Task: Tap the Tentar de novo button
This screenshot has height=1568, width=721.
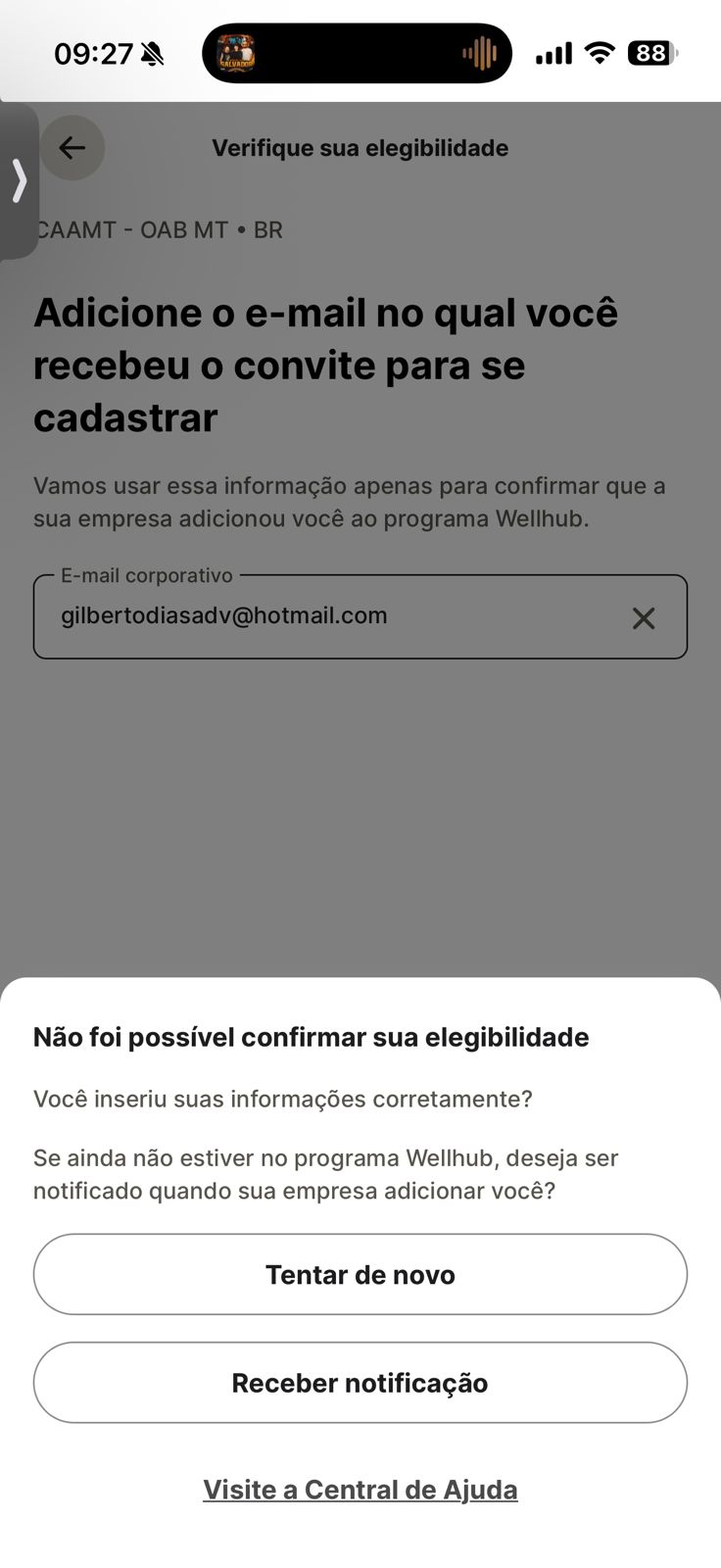Action: pyautogui.click(x=360, y=1274)
